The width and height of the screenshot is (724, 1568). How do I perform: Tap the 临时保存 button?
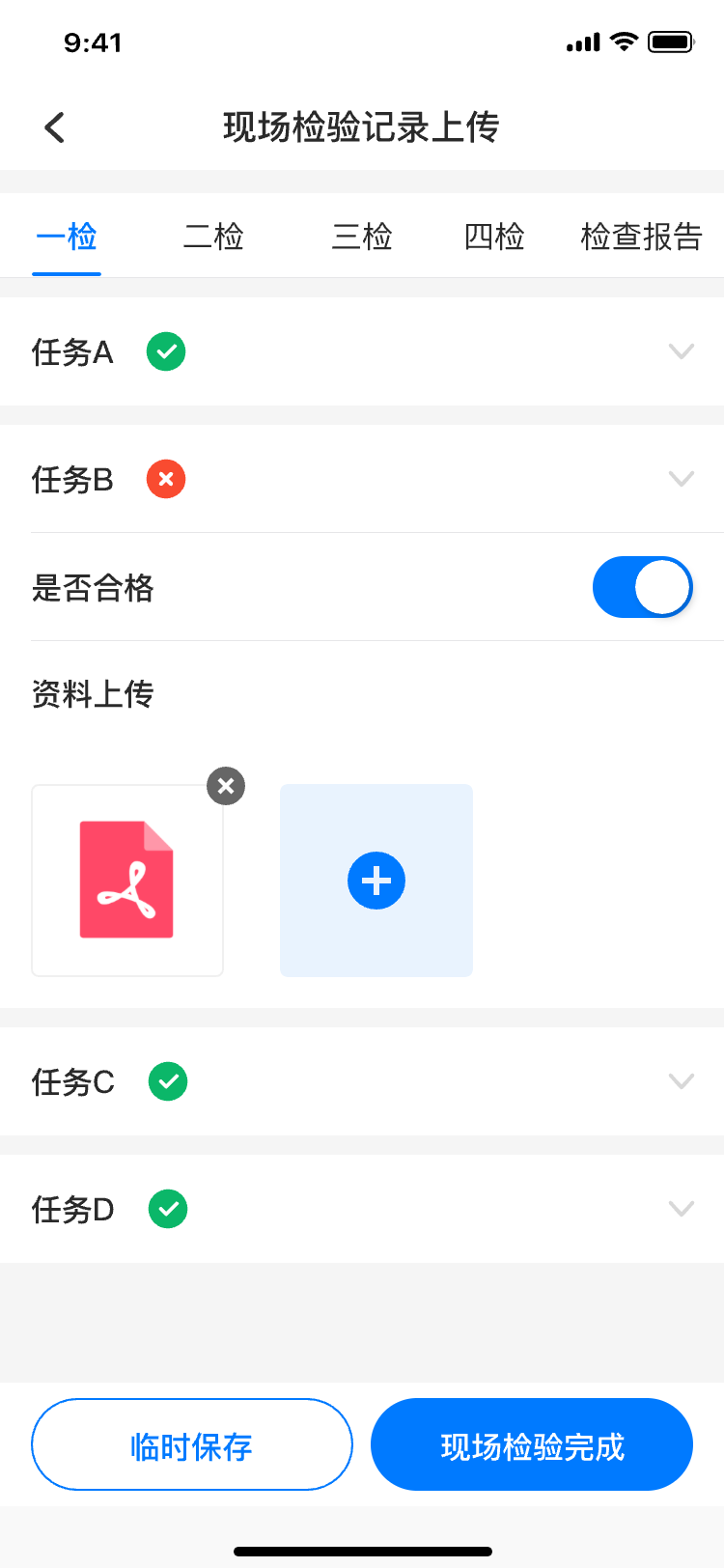click(x=192, y=1444)
